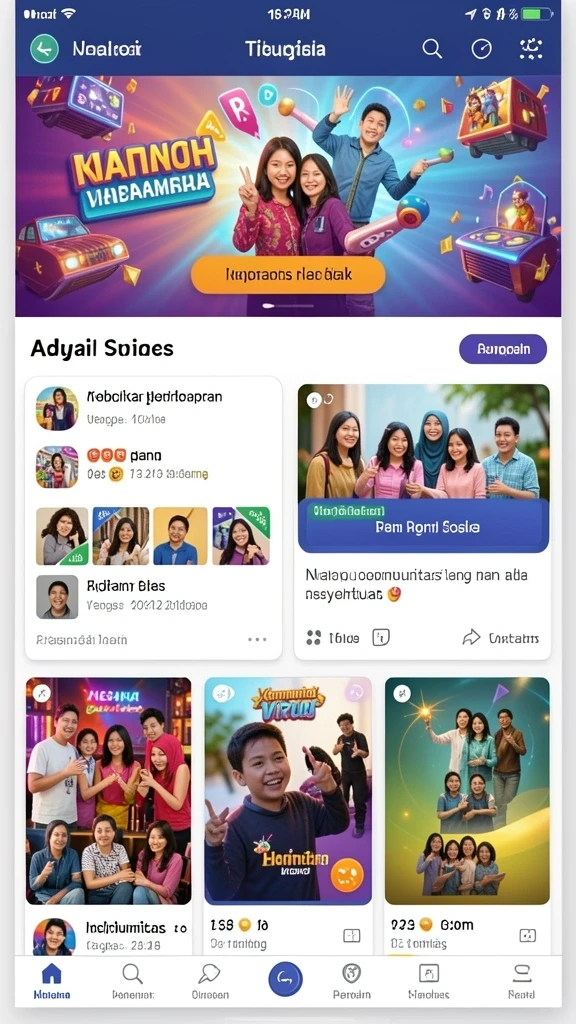Open the neon party group photo tile
The image size is (576, 1024).
108,791
